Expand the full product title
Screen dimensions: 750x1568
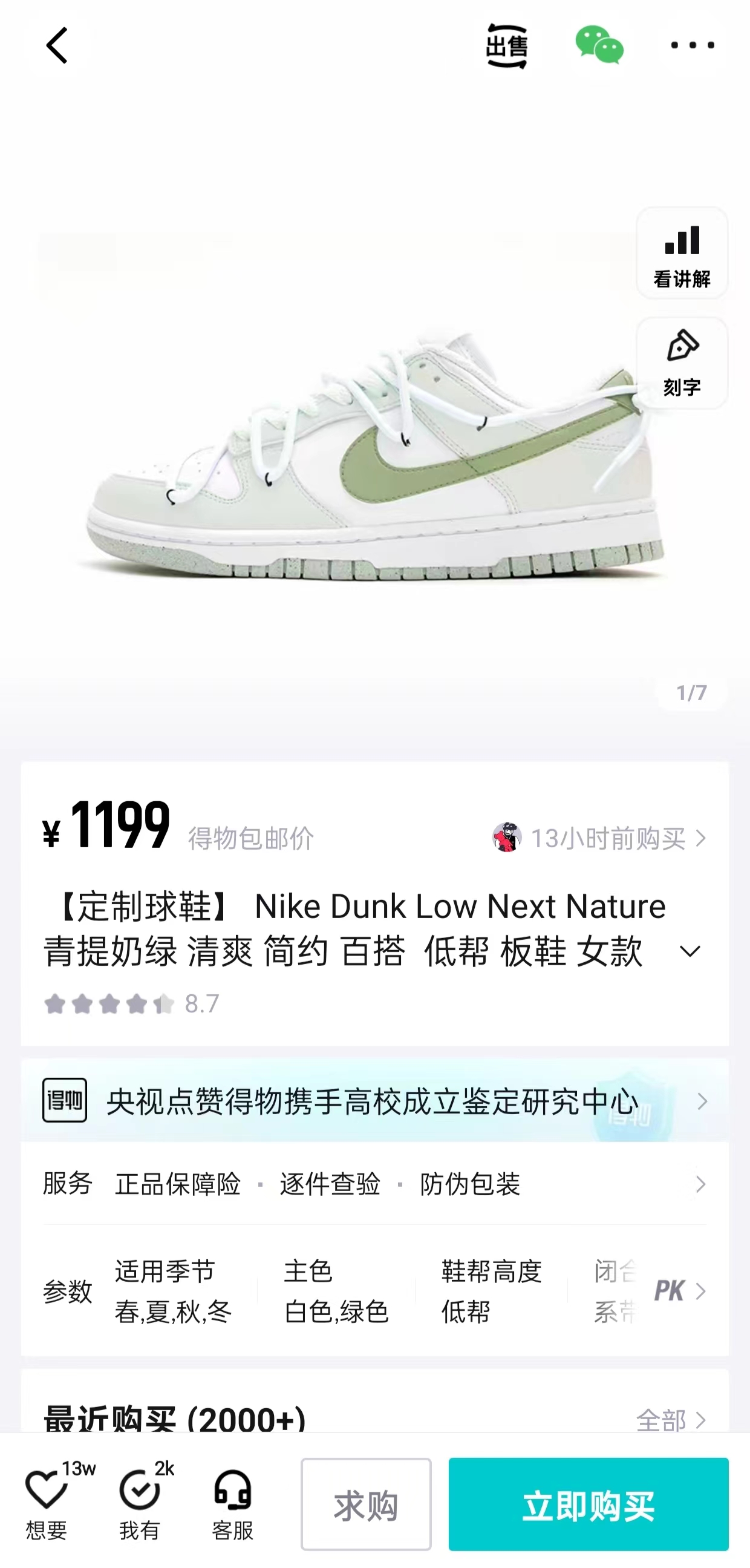coord(690,951)
